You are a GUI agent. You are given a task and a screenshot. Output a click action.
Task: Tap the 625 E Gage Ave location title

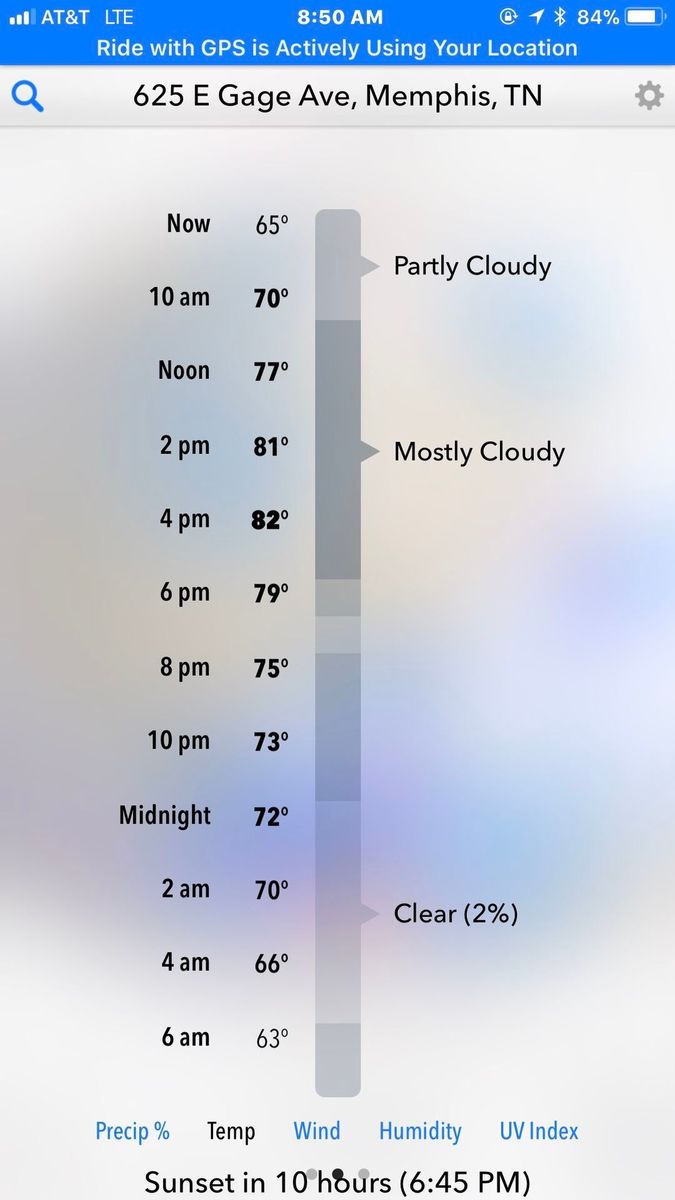337,96
